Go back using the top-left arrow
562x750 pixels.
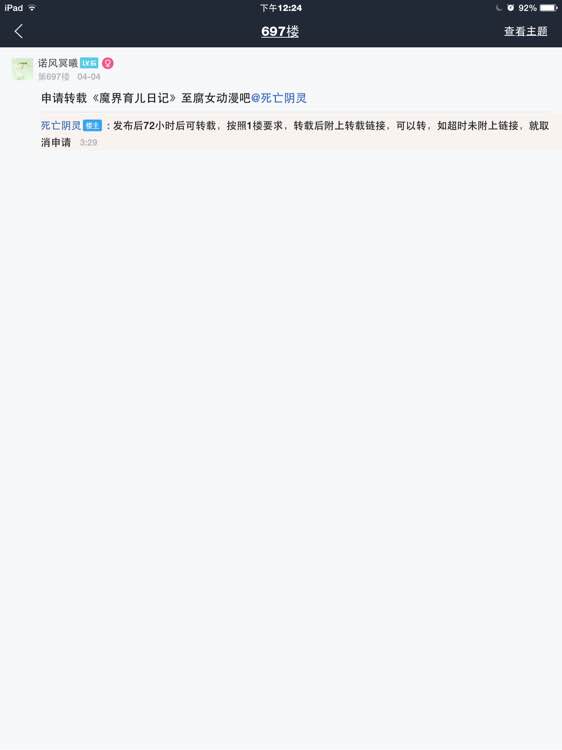click(19, 32)
